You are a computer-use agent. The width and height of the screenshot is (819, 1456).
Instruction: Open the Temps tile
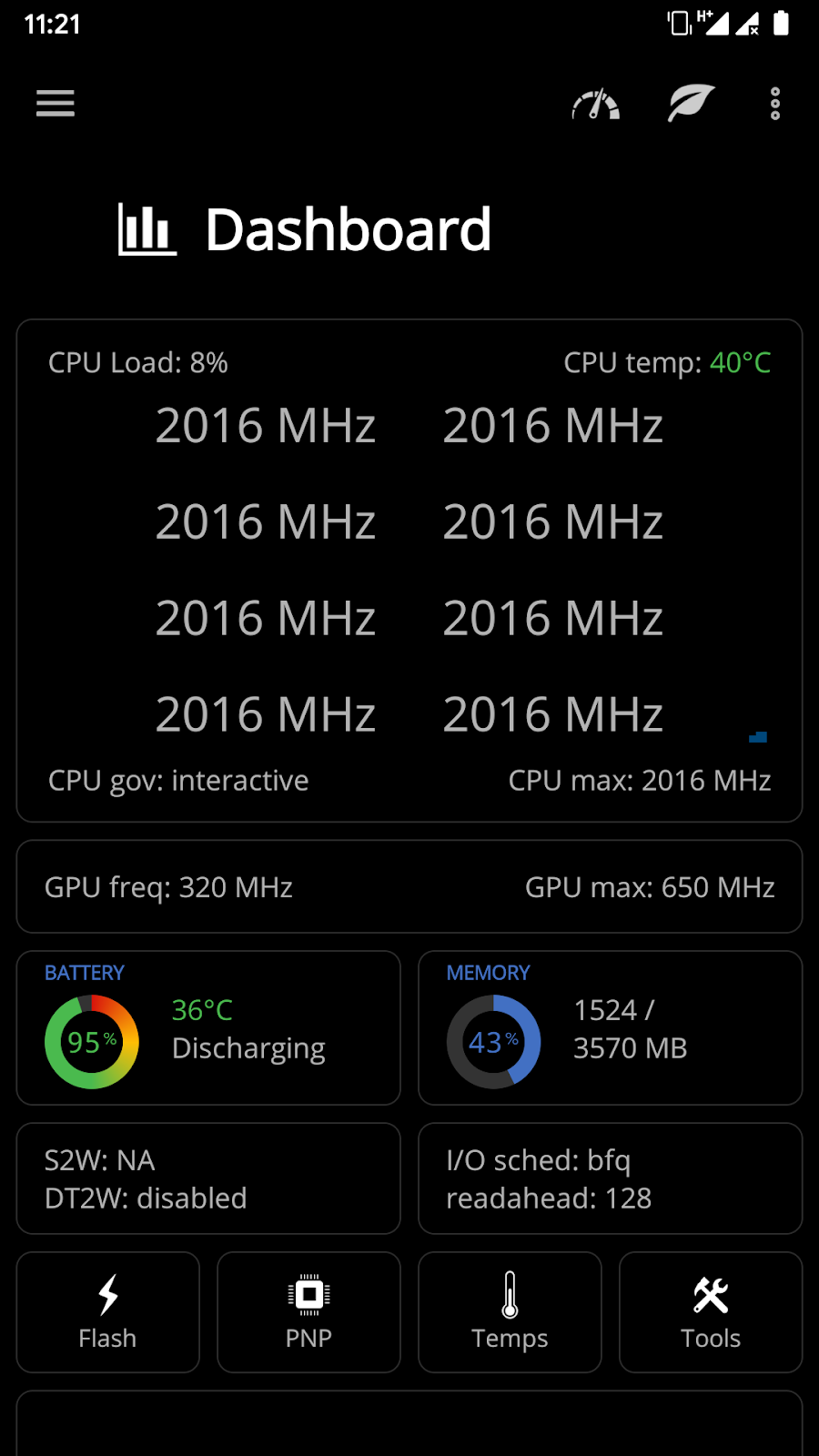coord(510,1311)
